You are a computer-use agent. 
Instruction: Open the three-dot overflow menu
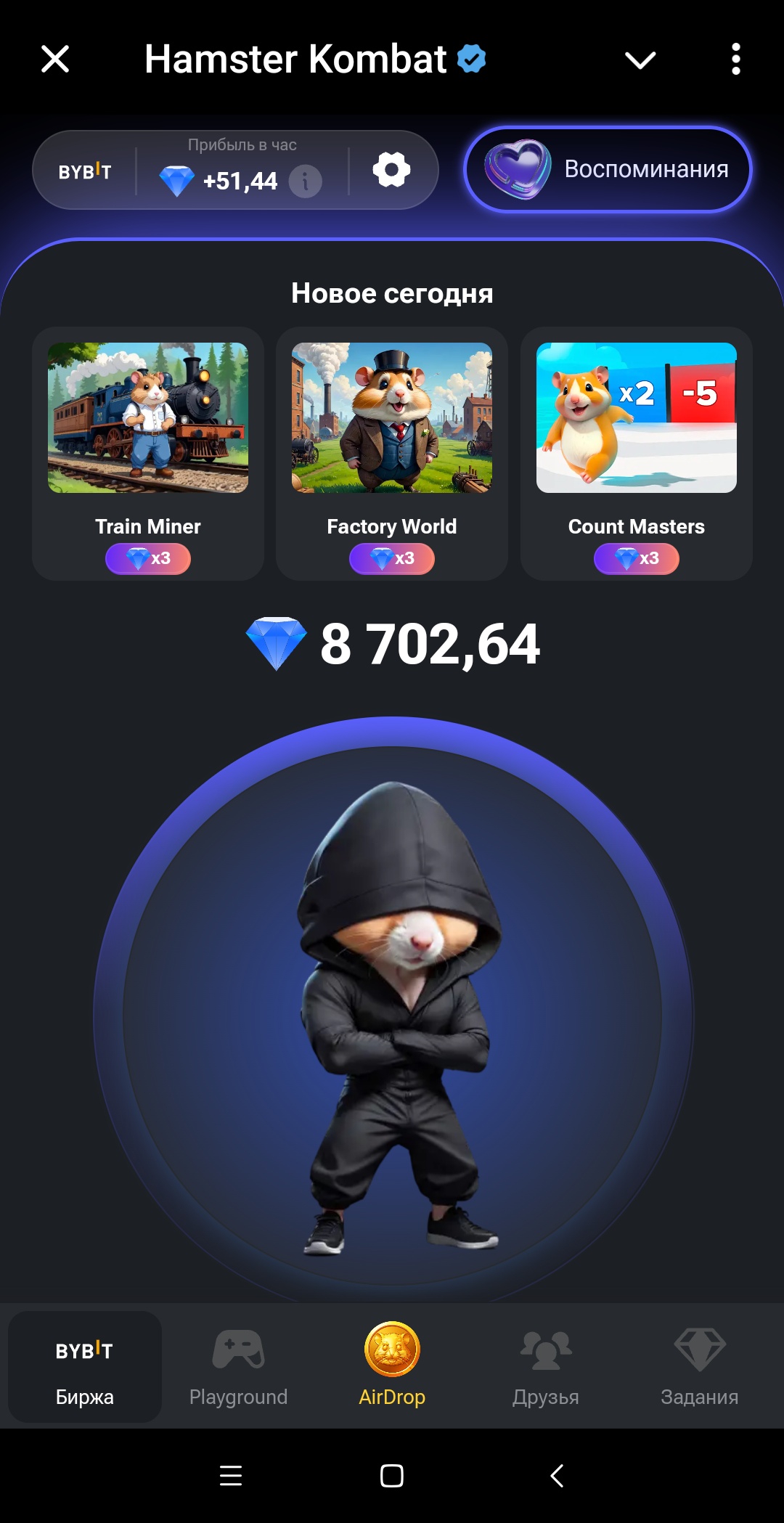pos(735,59)
